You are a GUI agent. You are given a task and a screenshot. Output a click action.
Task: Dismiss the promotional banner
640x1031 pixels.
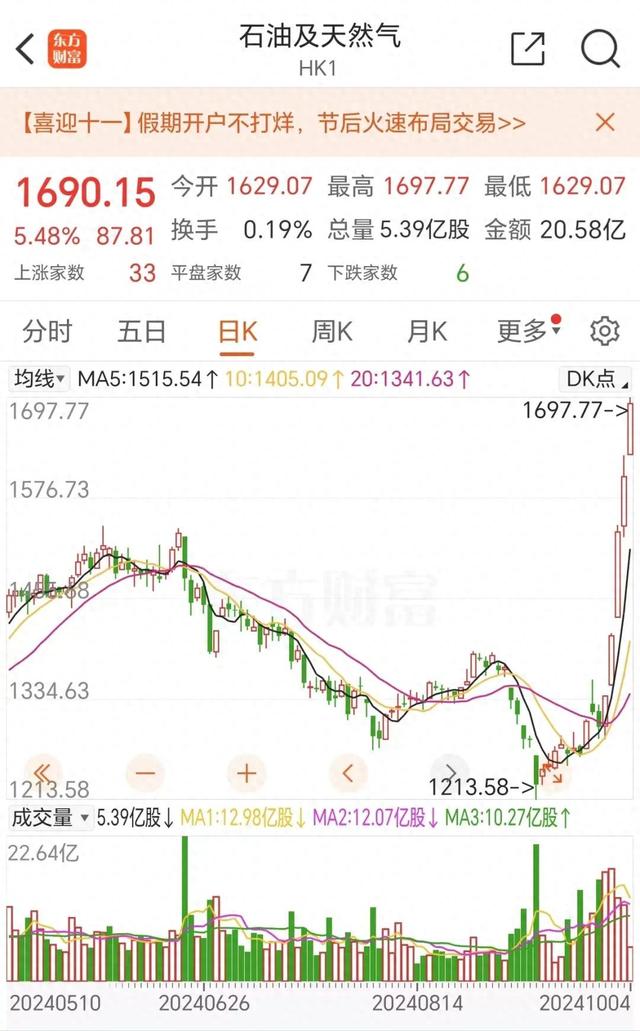pyautogui.click(x=605, y=122)
